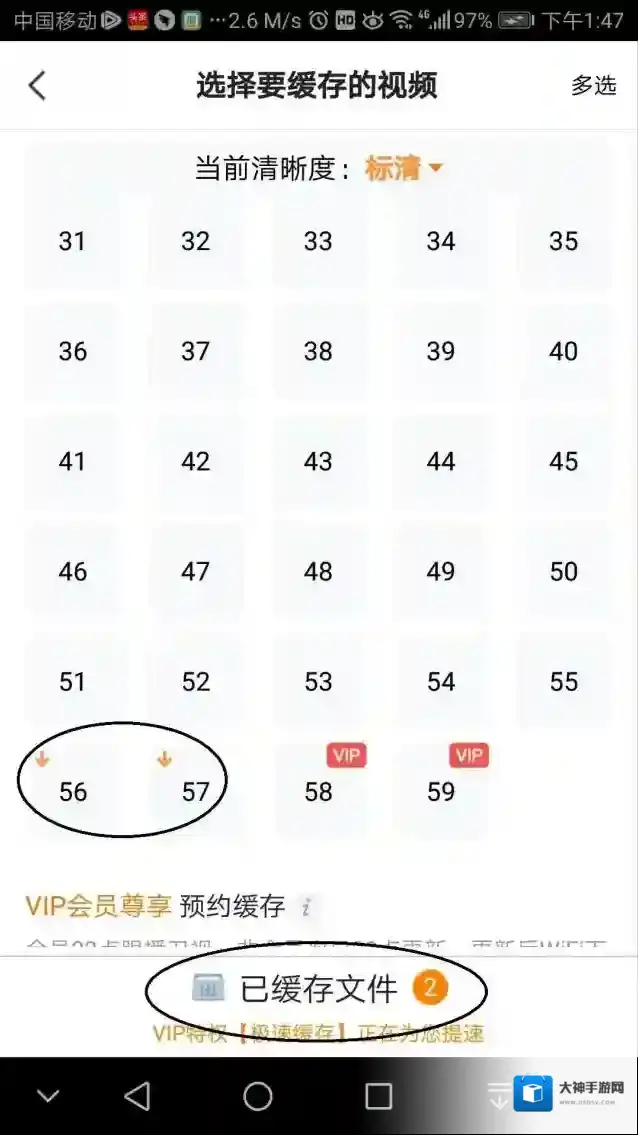Select episode 42 to cache
The image size is (638, 1135).
[x=195, y=462]
